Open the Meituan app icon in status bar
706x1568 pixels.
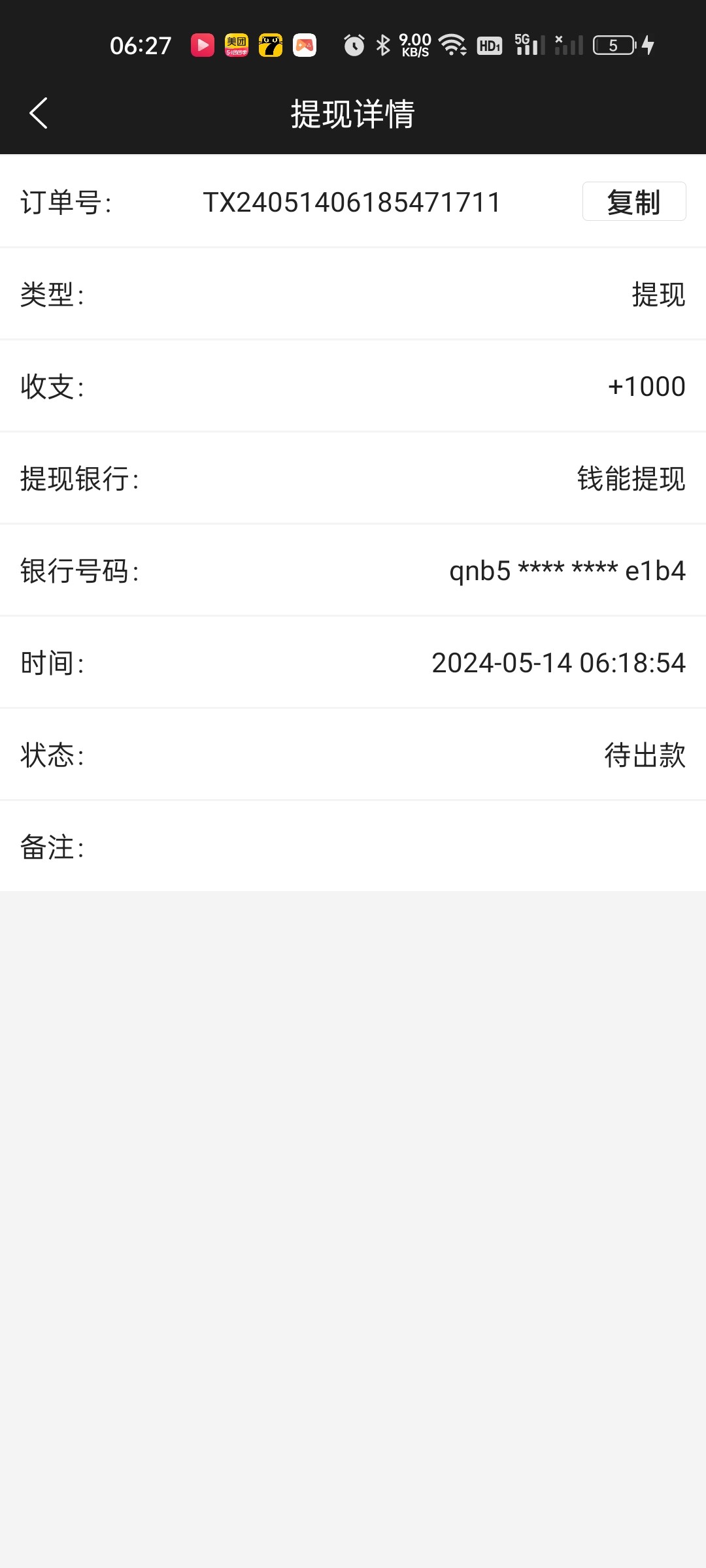pos(237,44)
